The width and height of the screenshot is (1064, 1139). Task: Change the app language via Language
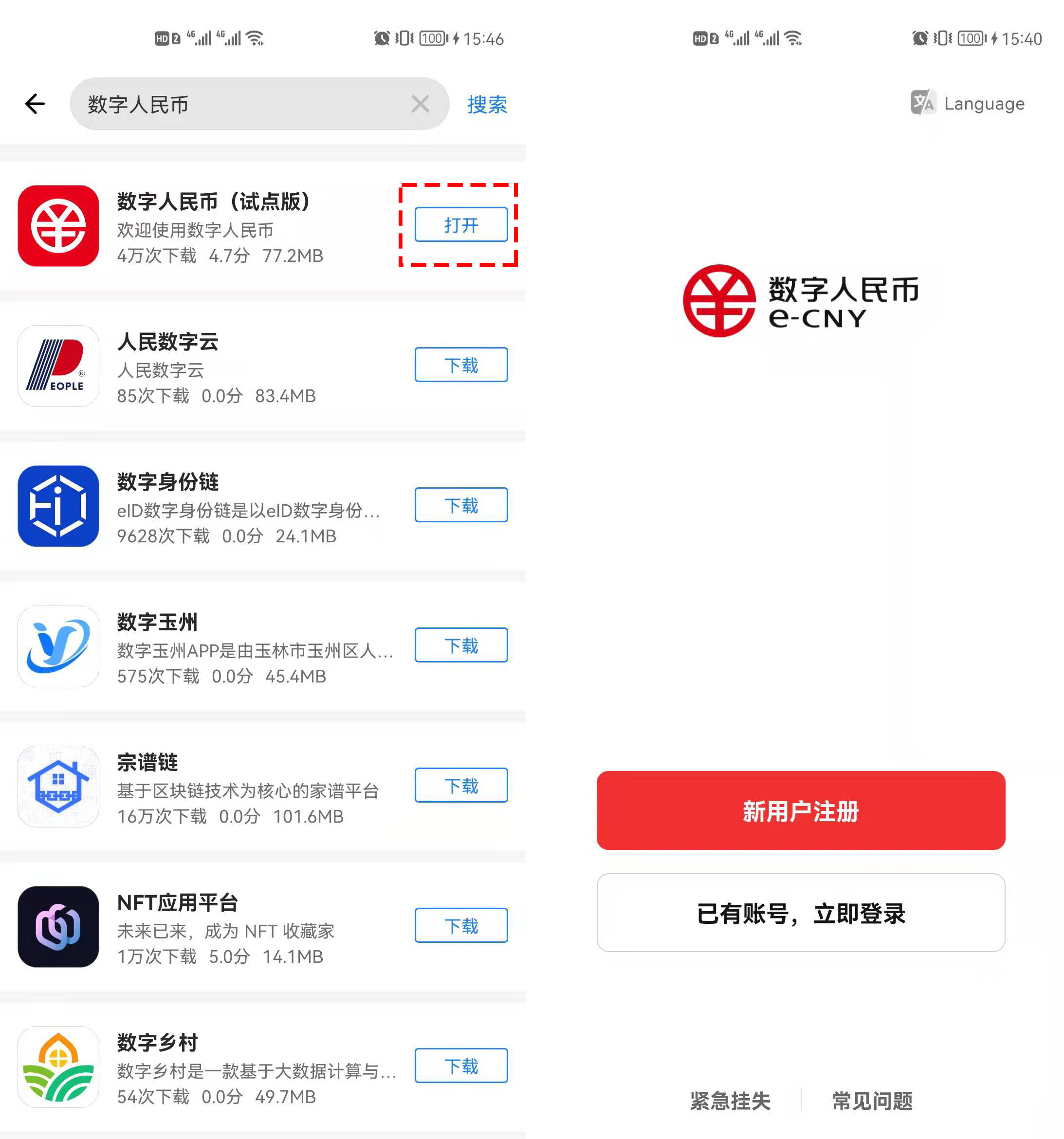coord(968,103)
